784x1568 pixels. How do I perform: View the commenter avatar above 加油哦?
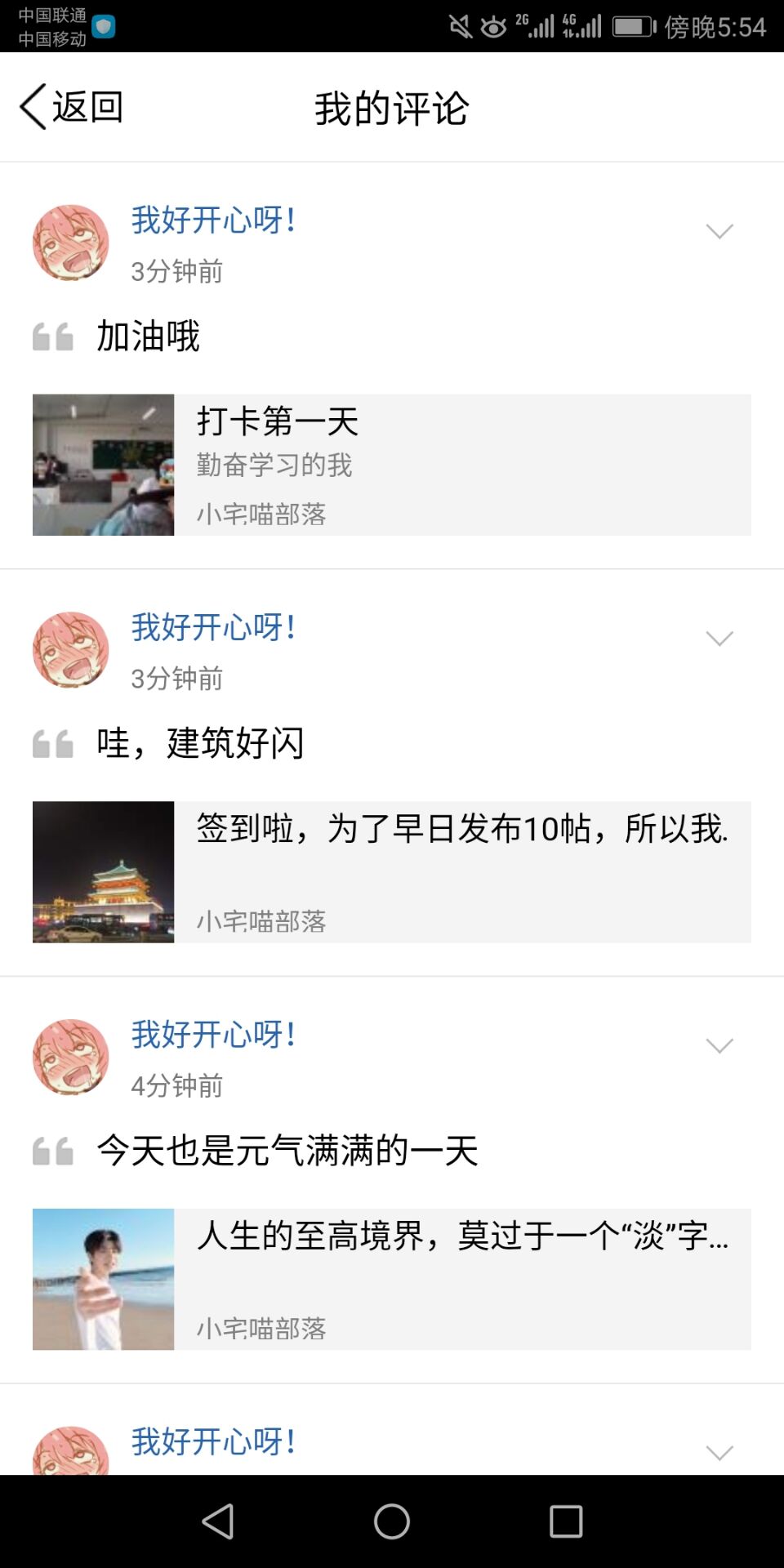click(x=71, y=243)
